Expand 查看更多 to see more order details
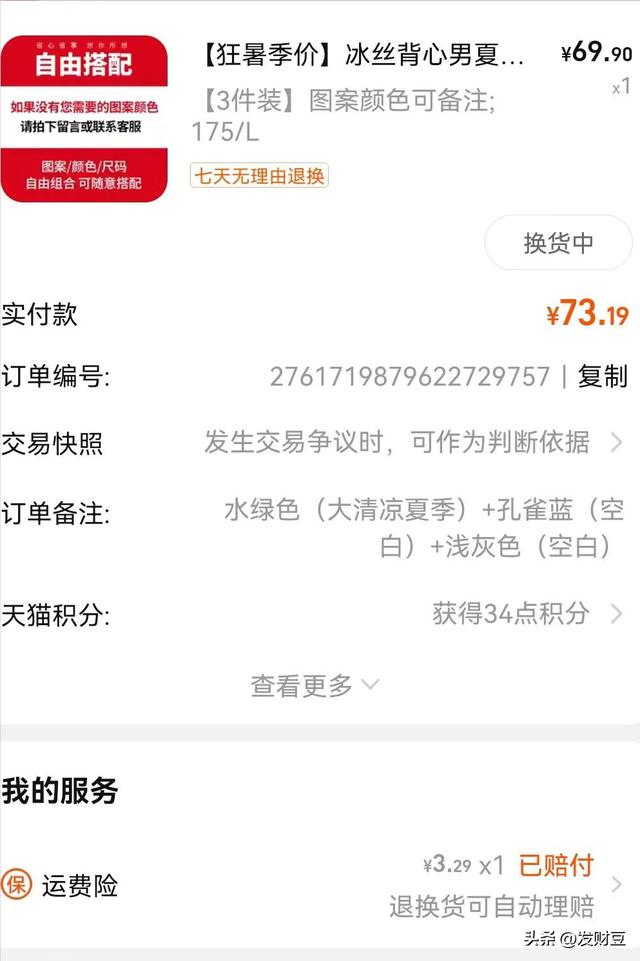 pyautogui.click(x=314, y=686)
